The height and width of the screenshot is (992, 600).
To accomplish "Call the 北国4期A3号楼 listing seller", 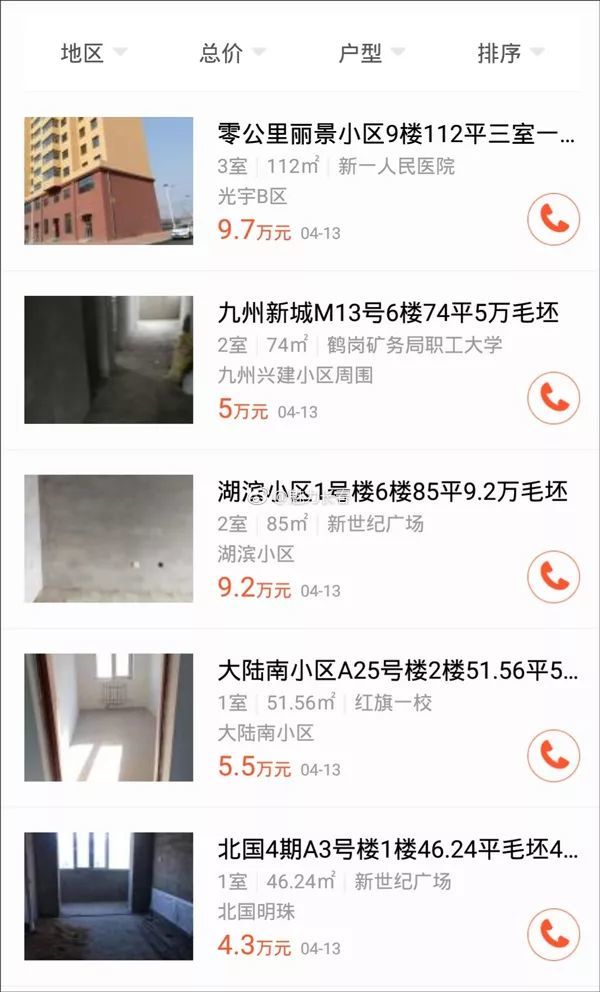I will (x=553, y=934).
